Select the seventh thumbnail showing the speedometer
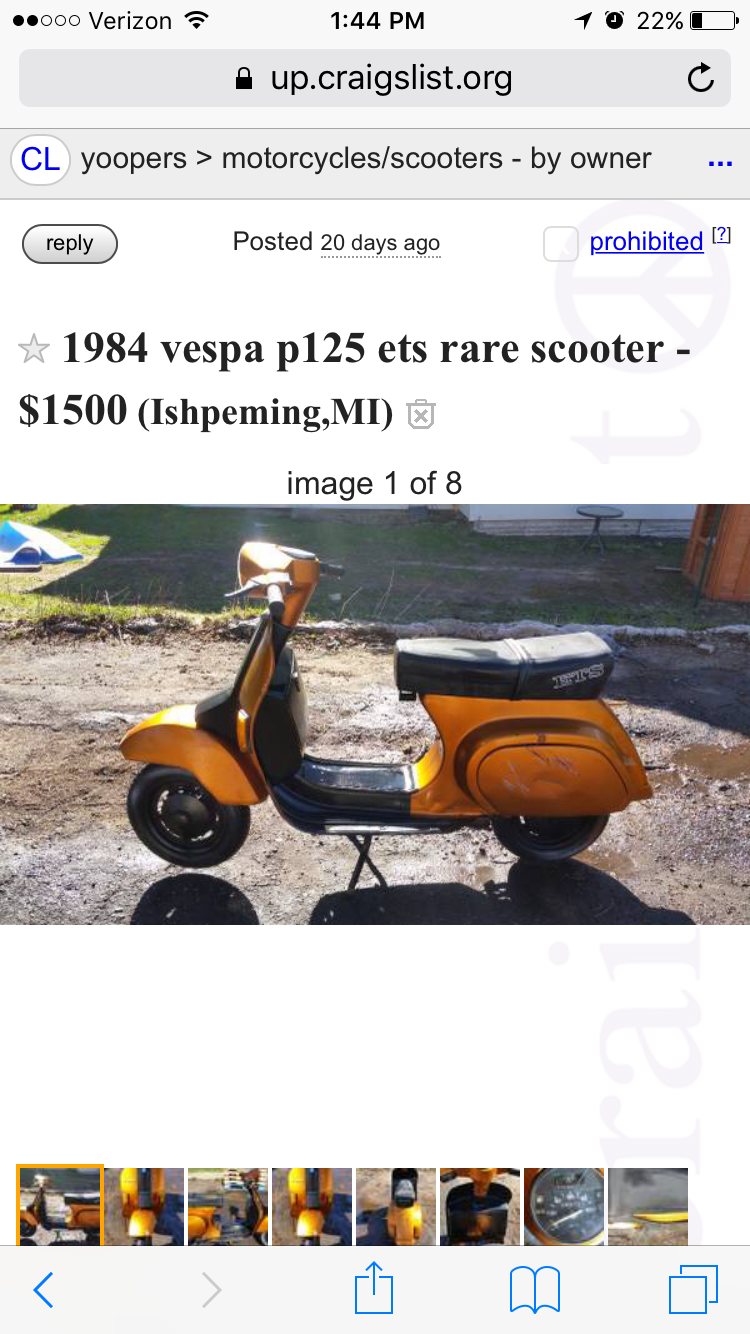The width and height of the screenshot is (750, 1334). pyautogui.click(x=564, y=1206)
